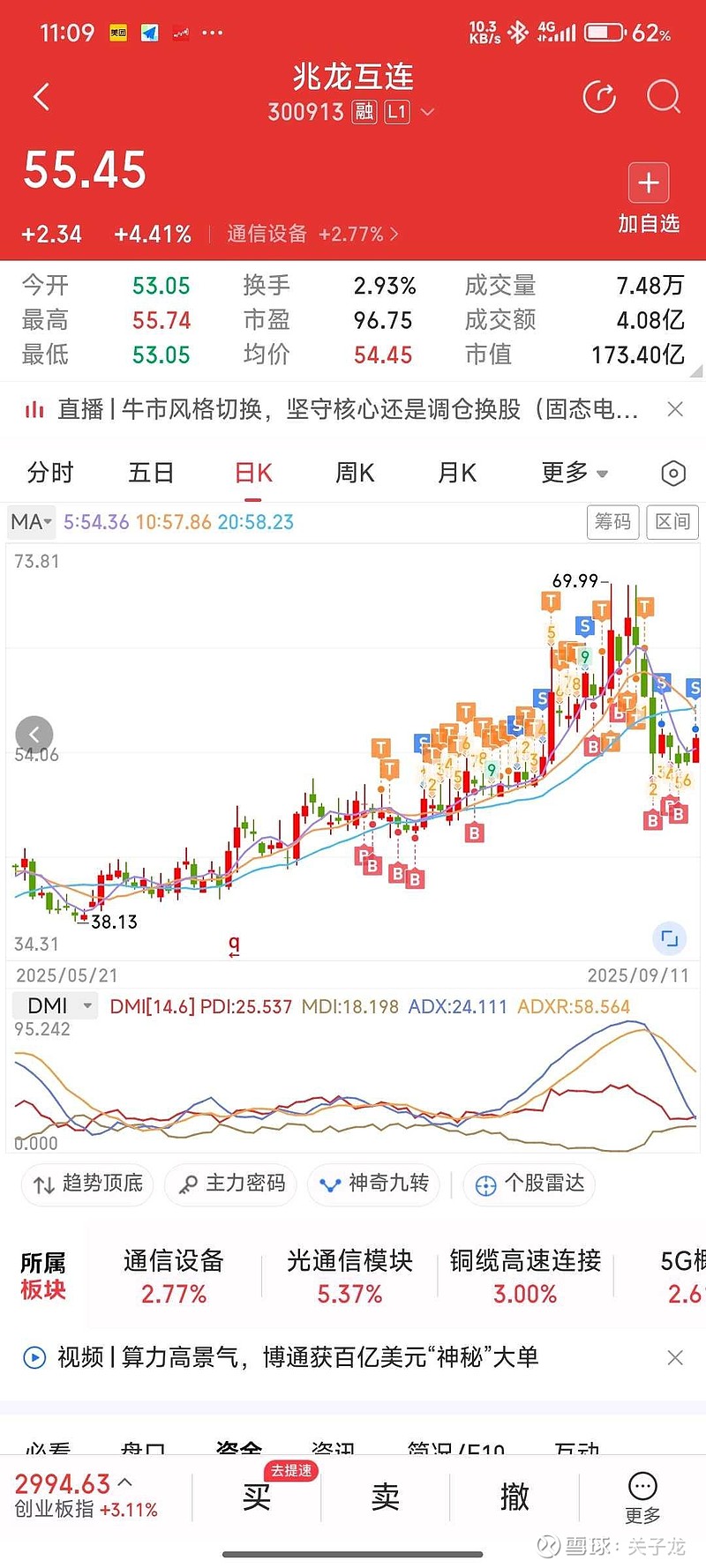Screen dimensions: 706x1568
Task: Change the DMI sub-indicator dropdown
Action: (x=56, y=1006)
